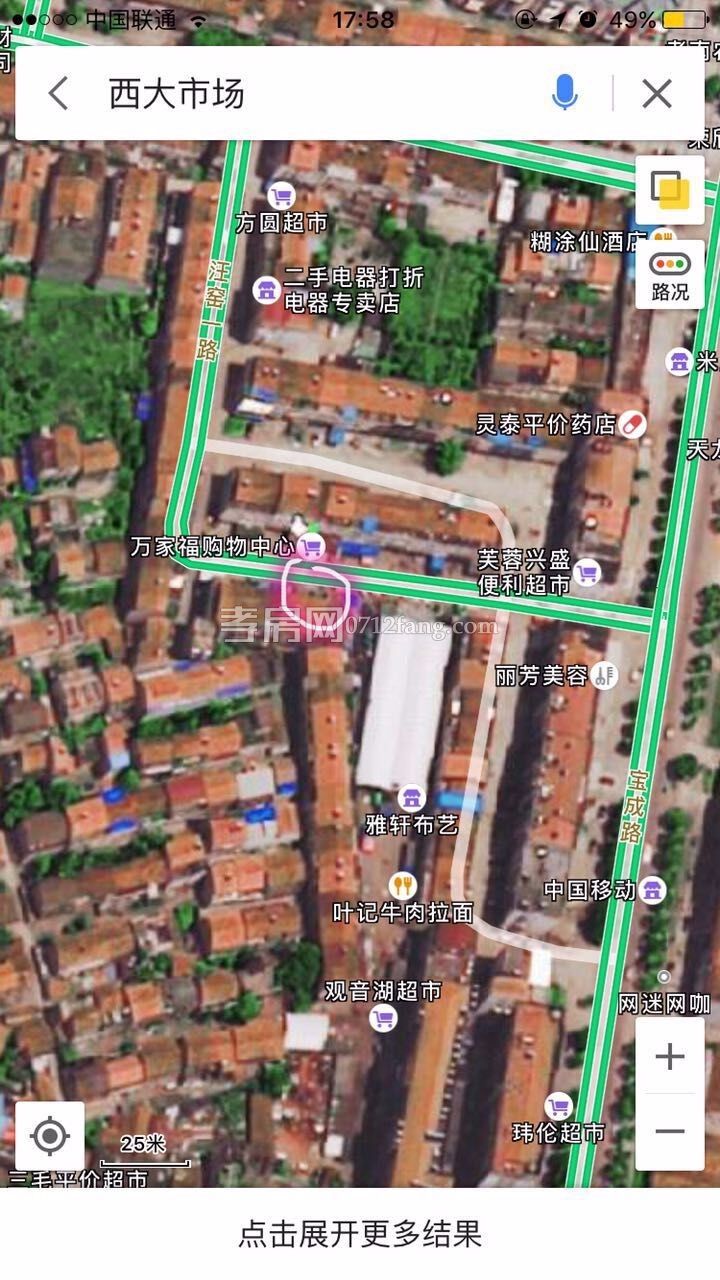
Task: Go back from the 西大市场 search
Action: click(x=58, y=94)
